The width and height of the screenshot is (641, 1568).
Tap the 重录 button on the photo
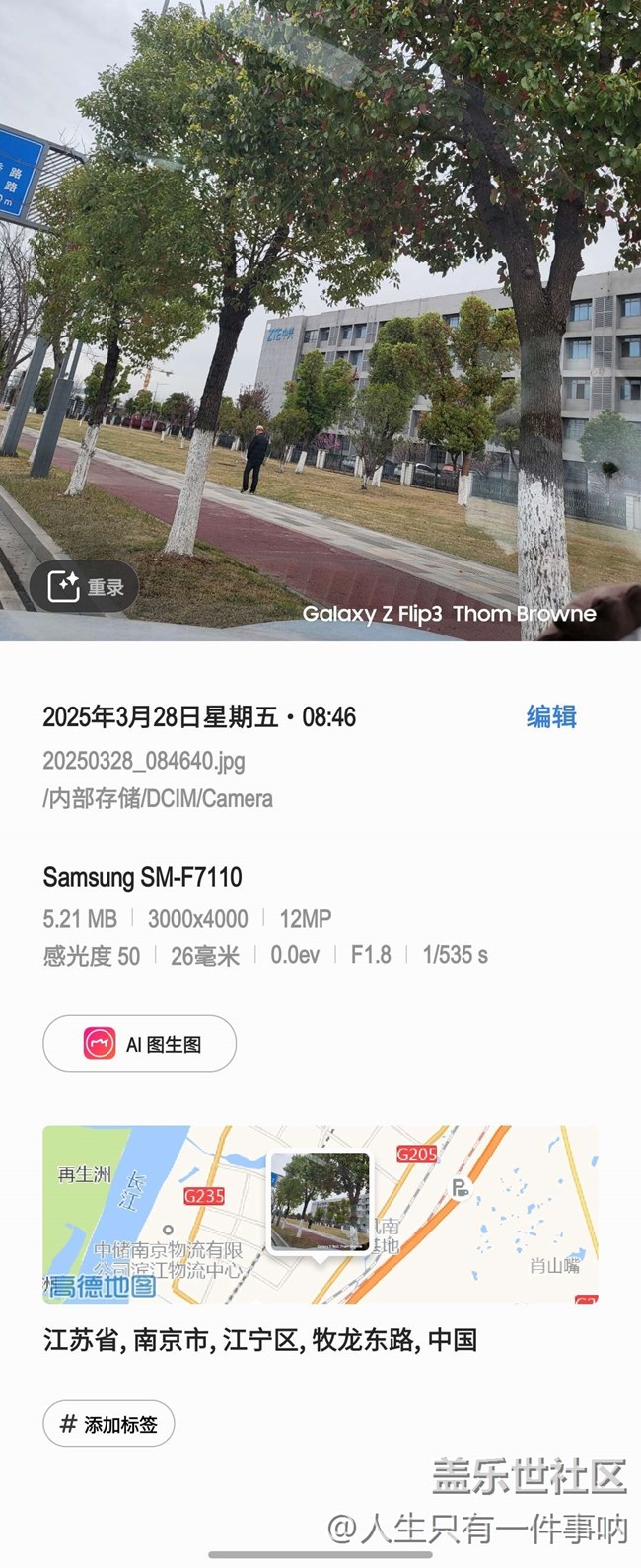[85, 587]
